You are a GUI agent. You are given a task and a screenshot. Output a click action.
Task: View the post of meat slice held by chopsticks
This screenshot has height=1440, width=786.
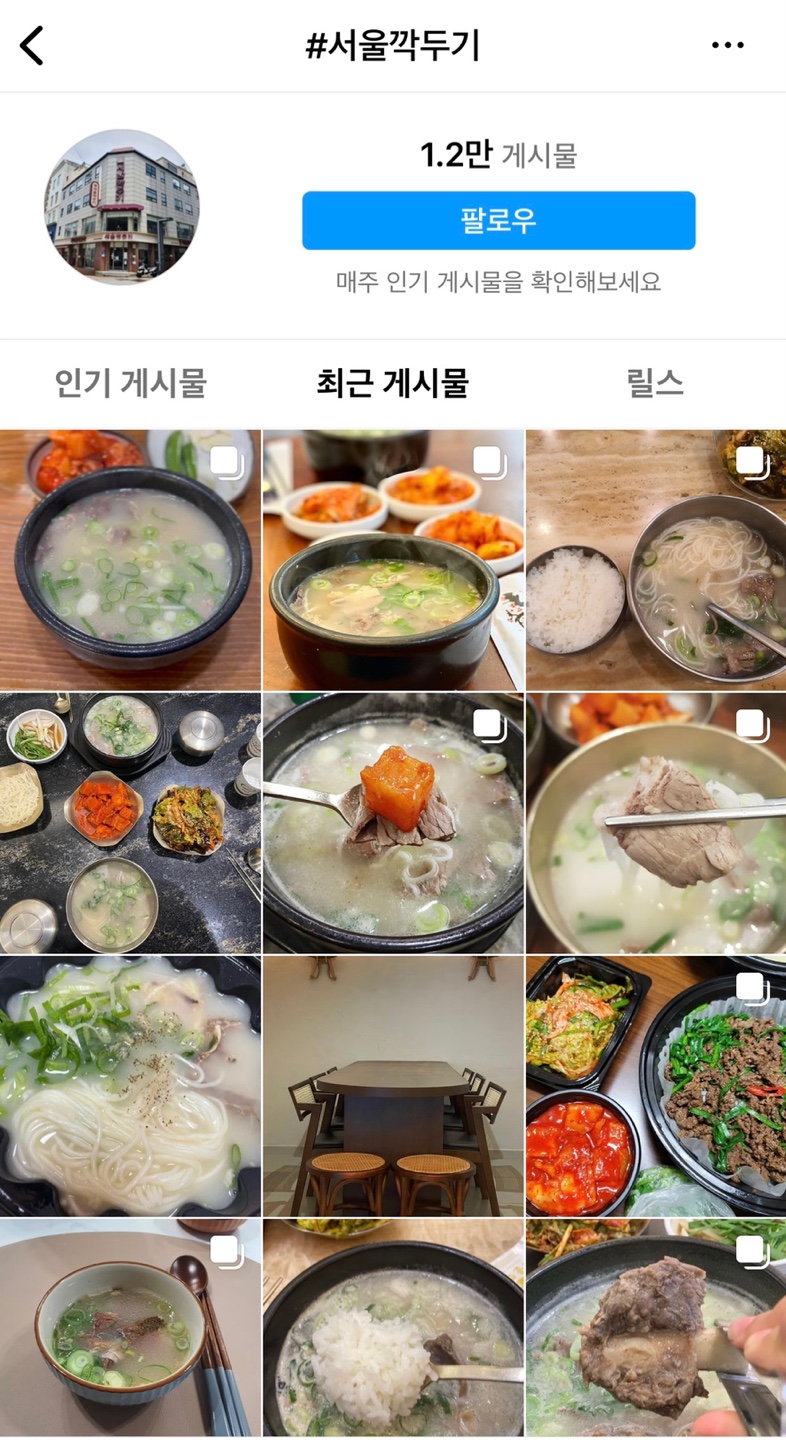click(655, 822)
